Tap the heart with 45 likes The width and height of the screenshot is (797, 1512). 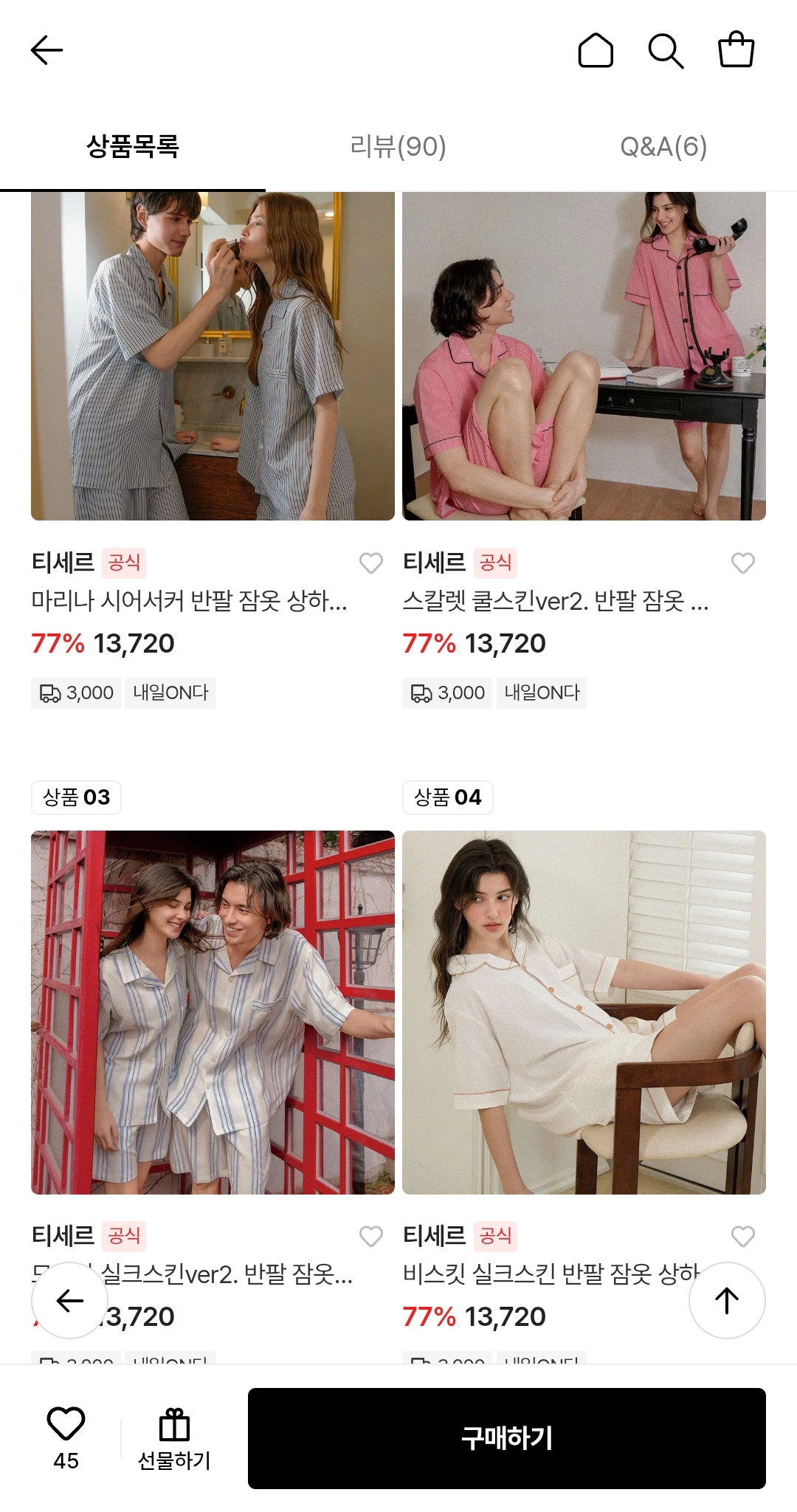point(66,1437)
